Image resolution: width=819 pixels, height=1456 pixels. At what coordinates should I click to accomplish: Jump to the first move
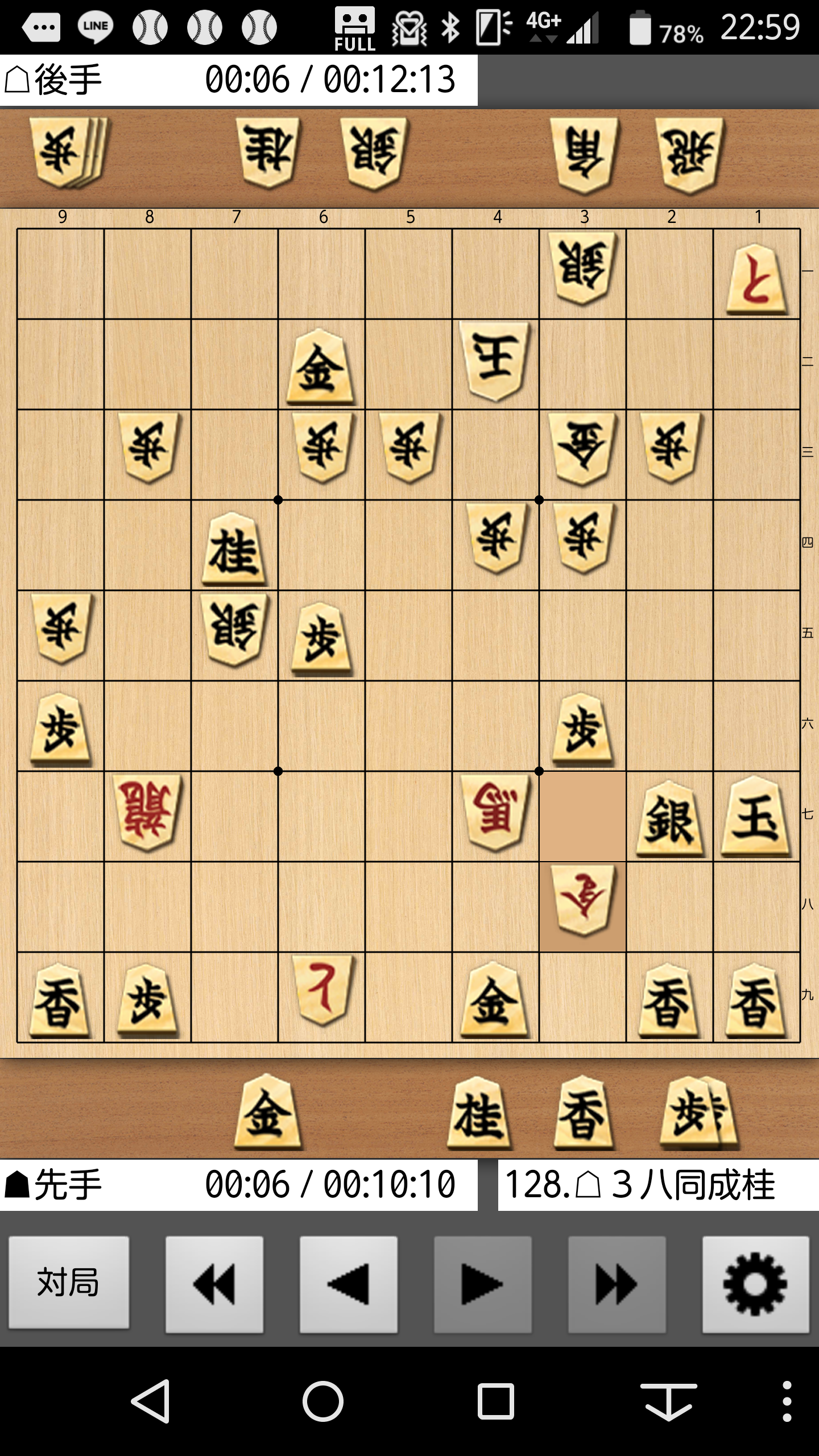click(214, 1283)
